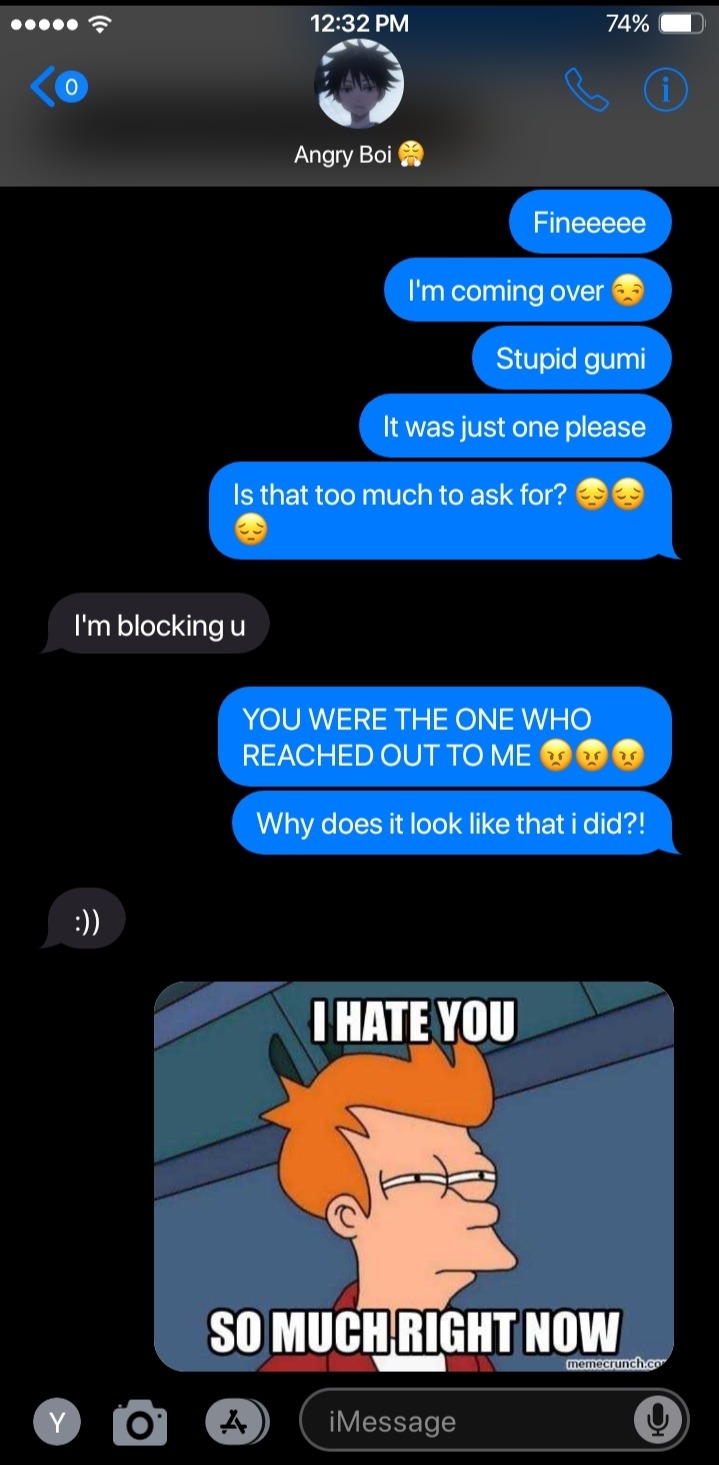Tap the Y button beside the camera
This screenshot has height=1465, width=719.
pos(57,1422)
